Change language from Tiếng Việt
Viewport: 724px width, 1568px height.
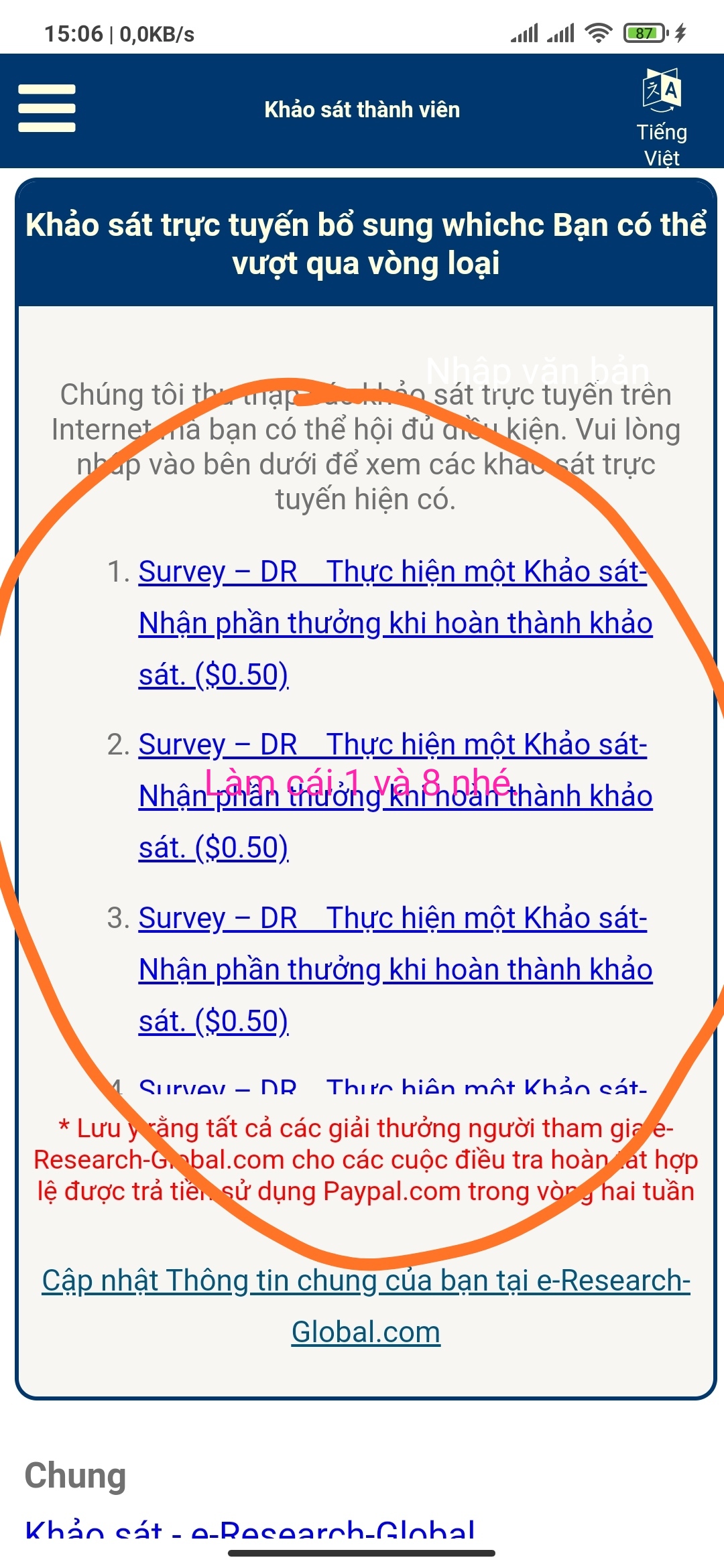[662, 117]
